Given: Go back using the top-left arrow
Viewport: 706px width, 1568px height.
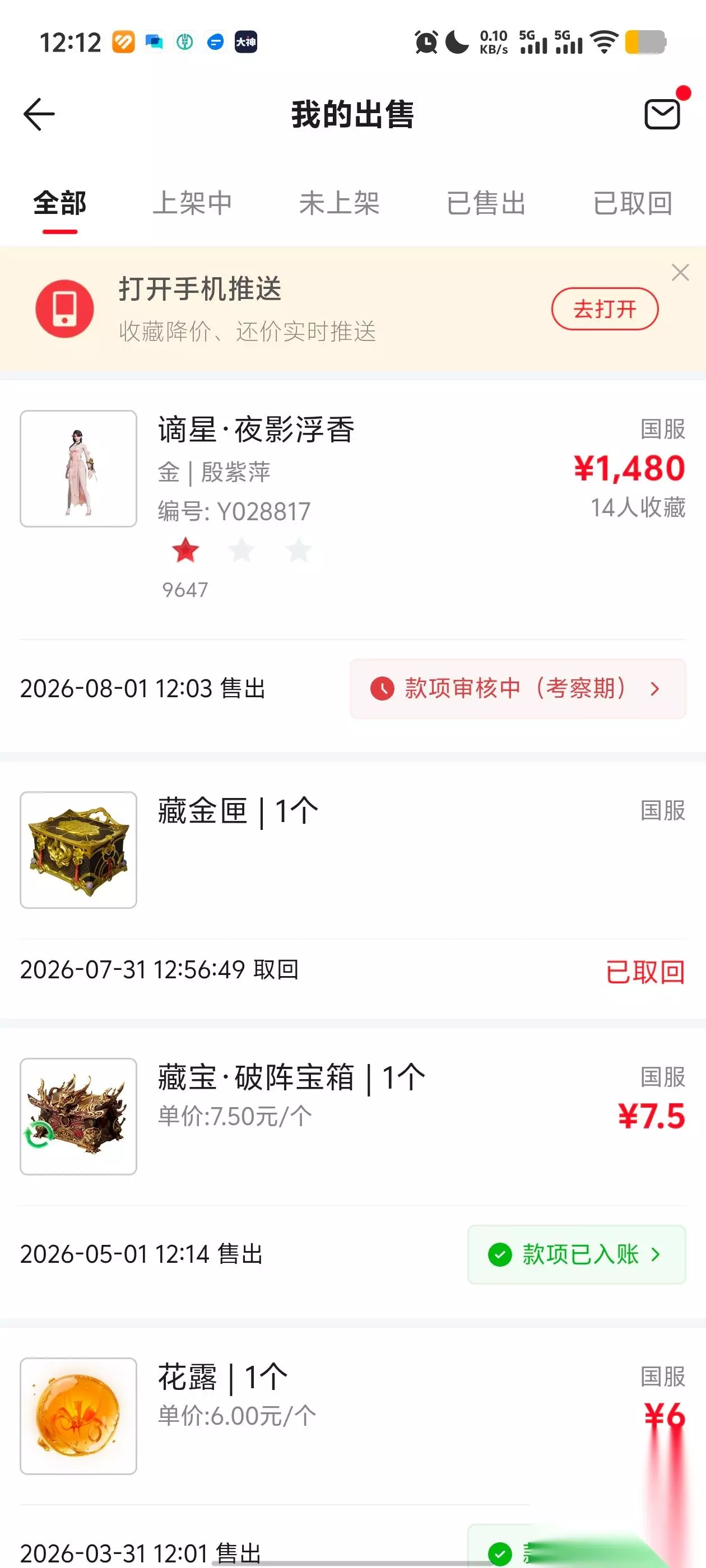Looking at the screenshot, I should click(x=39, y=114).
